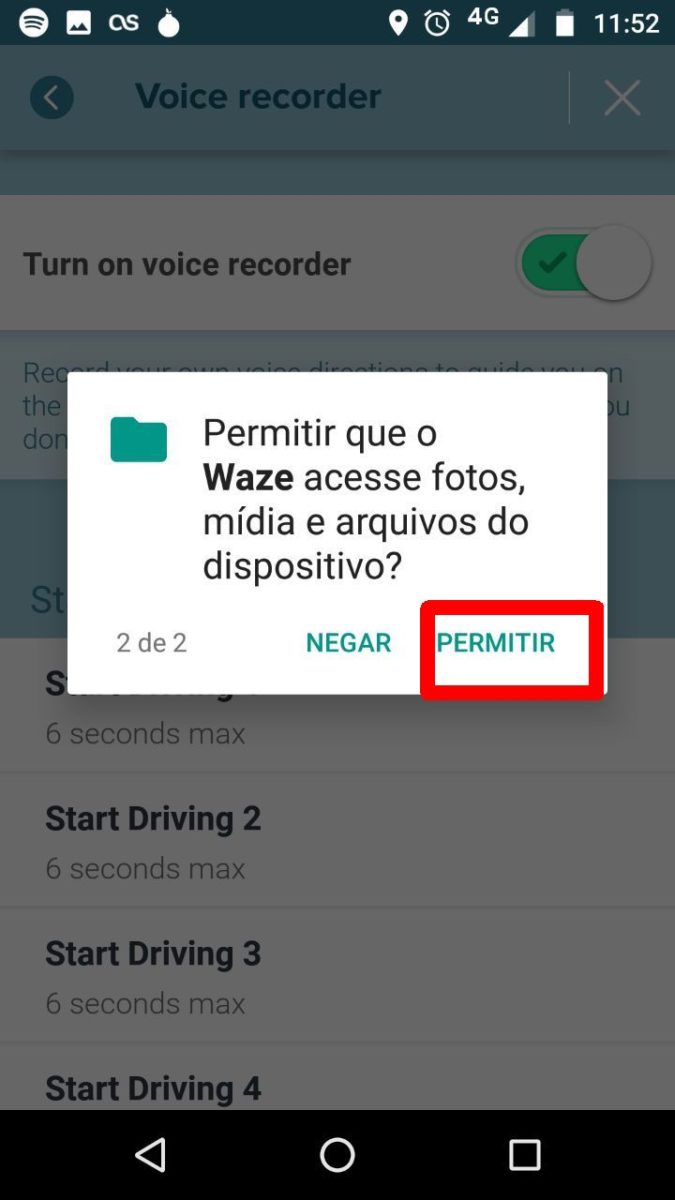Tap NEGAR to deny the permission

point(348,643)
